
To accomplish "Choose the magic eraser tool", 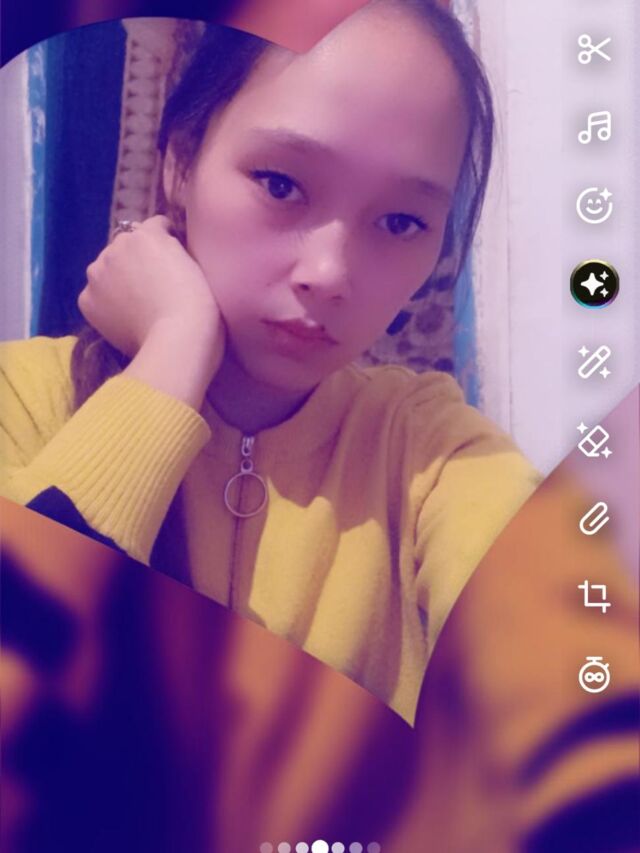I will click(x=594, y=440).
